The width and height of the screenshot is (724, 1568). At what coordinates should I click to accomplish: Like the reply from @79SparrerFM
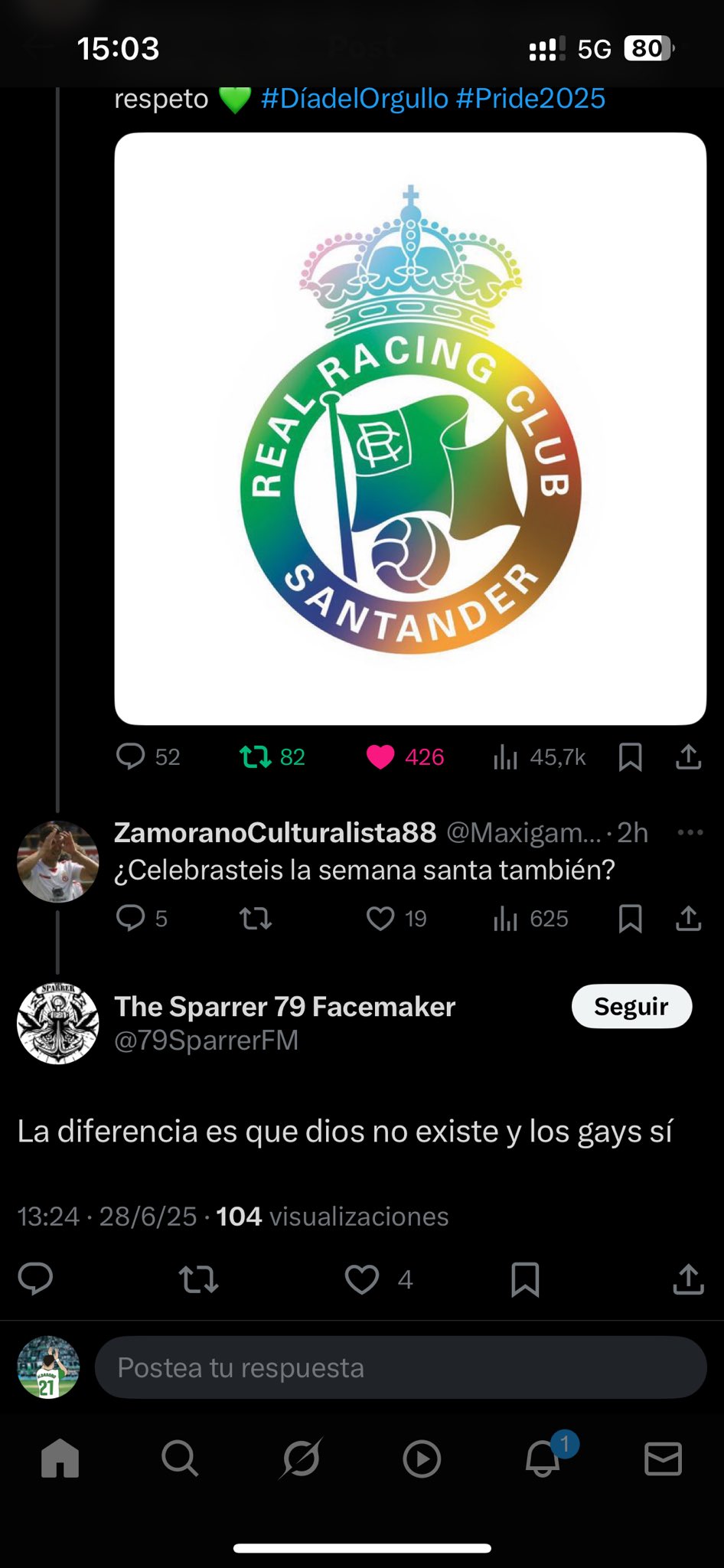(362, 1279)
